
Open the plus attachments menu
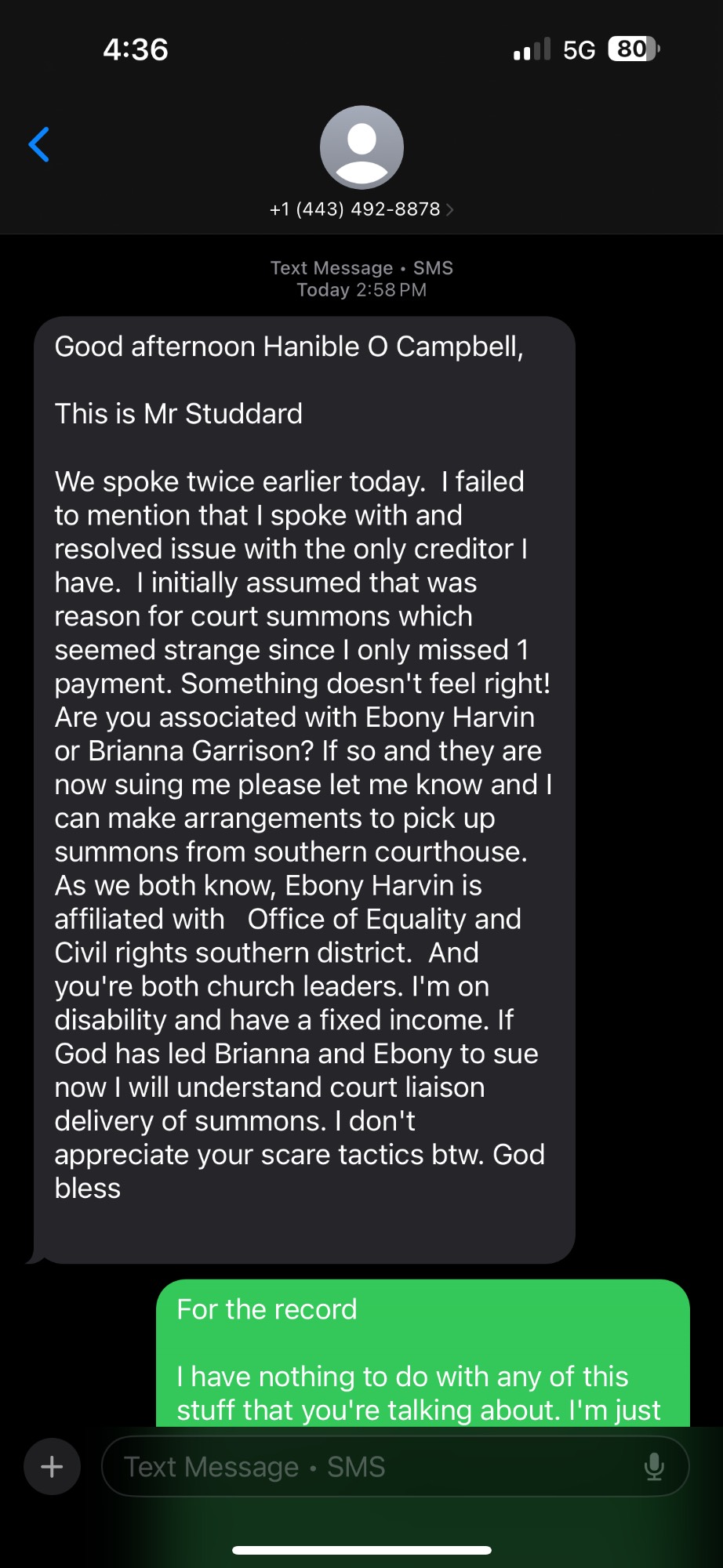(52, 1466)
